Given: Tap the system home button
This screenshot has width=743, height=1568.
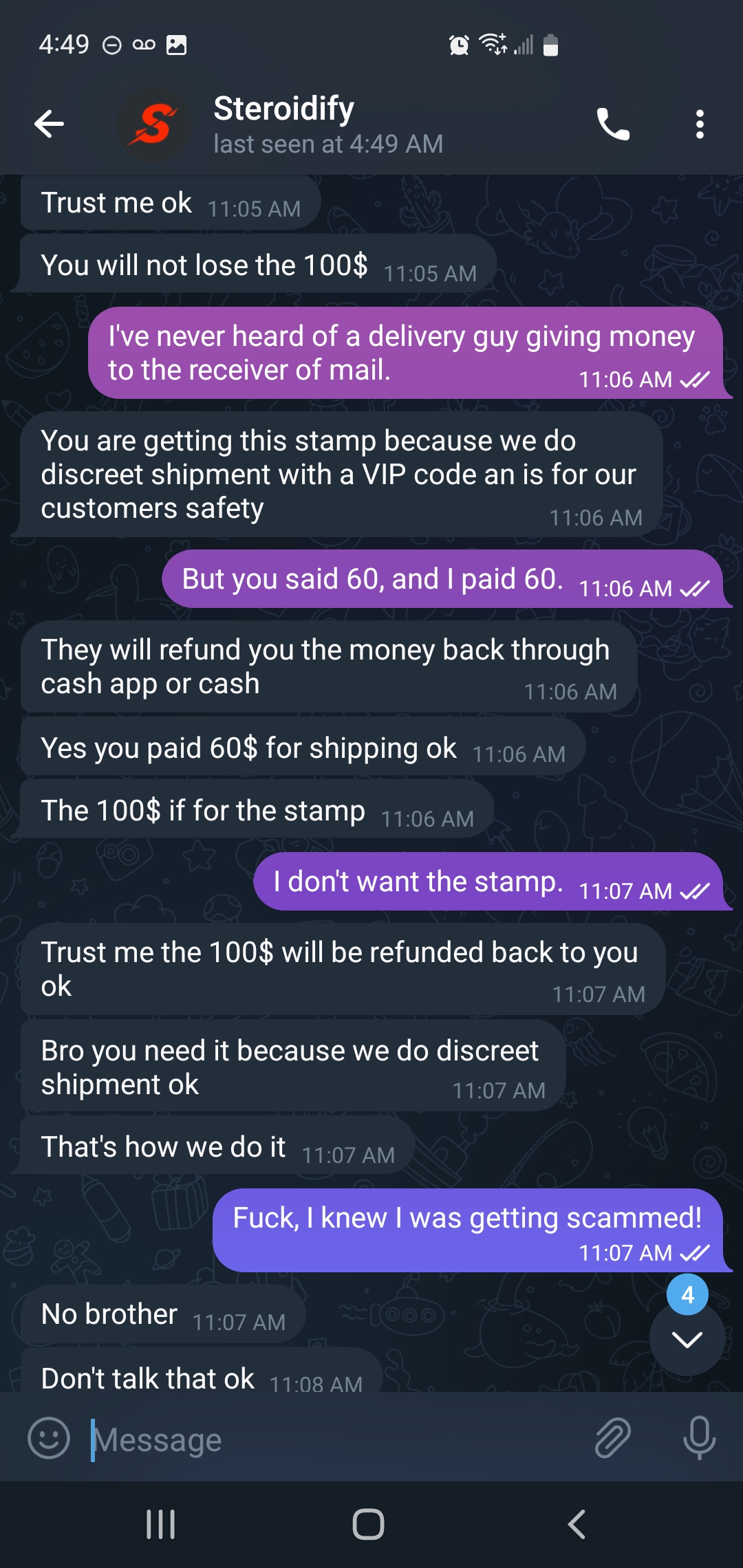Looking at the screenshot, I should coord(368,1524).
